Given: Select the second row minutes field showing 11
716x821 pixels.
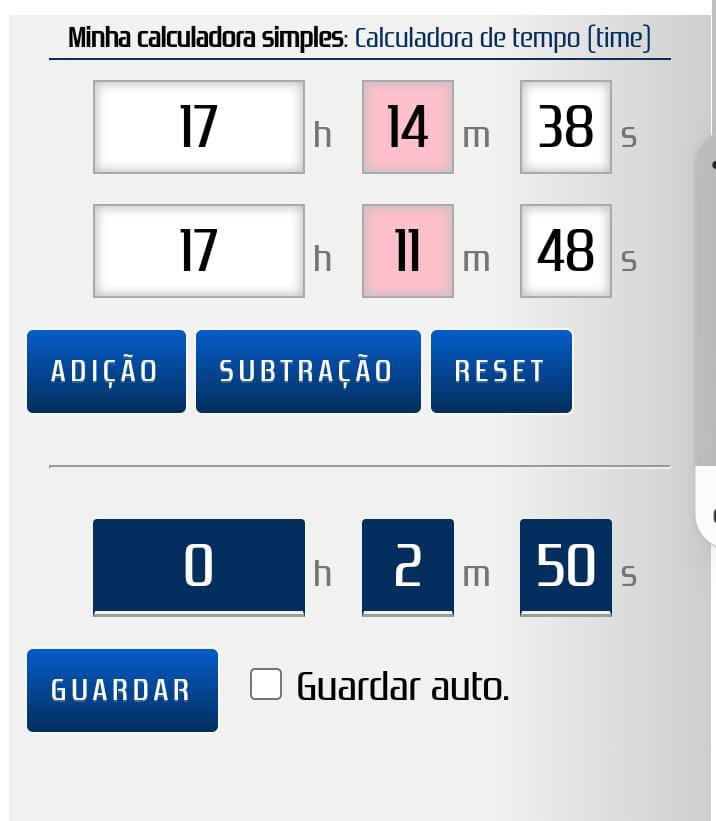Looking at the screenshot, I should click(407, 251).
